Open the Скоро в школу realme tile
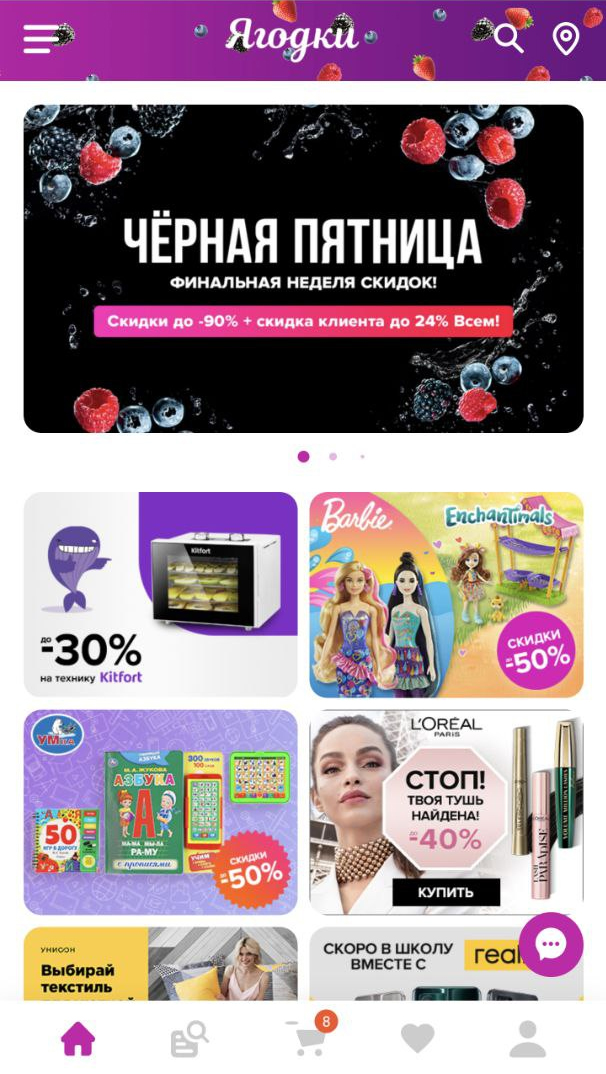Viewport: 606px width, 1074px height. [x=420, y=964]
